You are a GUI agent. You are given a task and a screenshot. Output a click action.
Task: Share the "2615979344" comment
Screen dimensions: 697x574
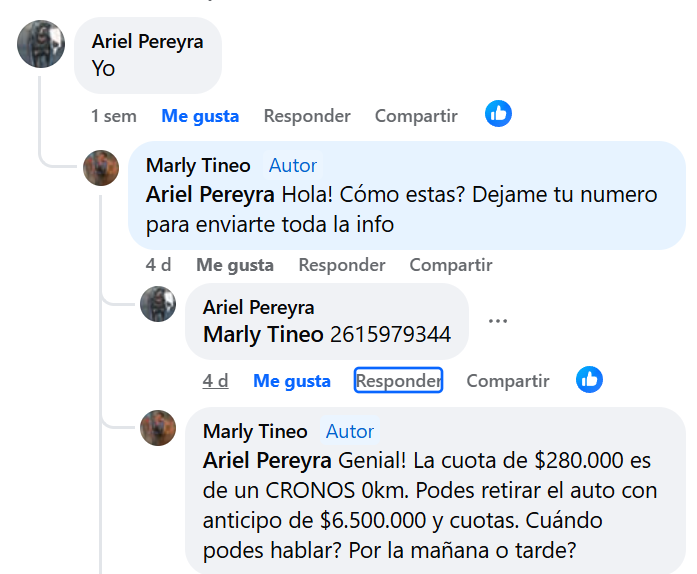[508, 381]
